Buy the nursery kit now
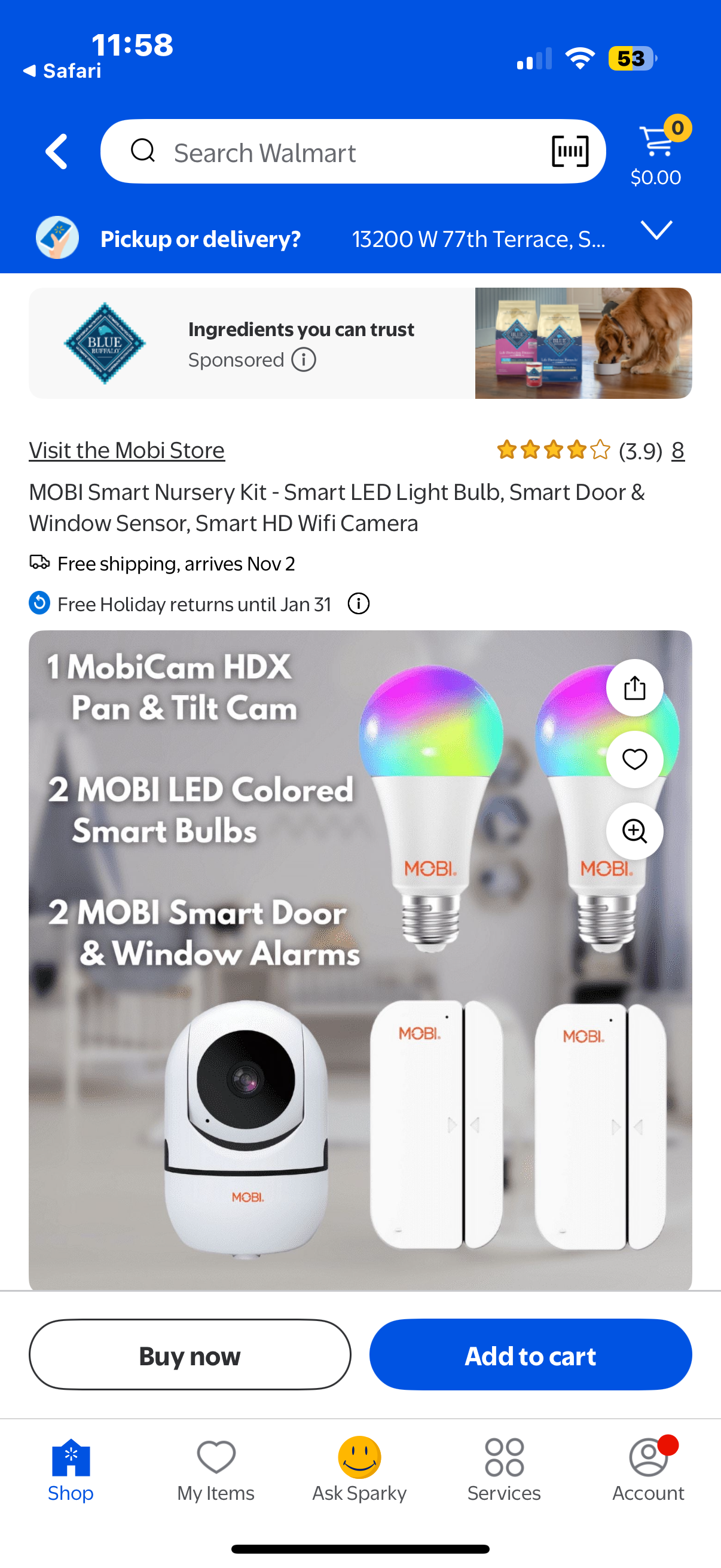721x1568 pixels. (190, 1355)
